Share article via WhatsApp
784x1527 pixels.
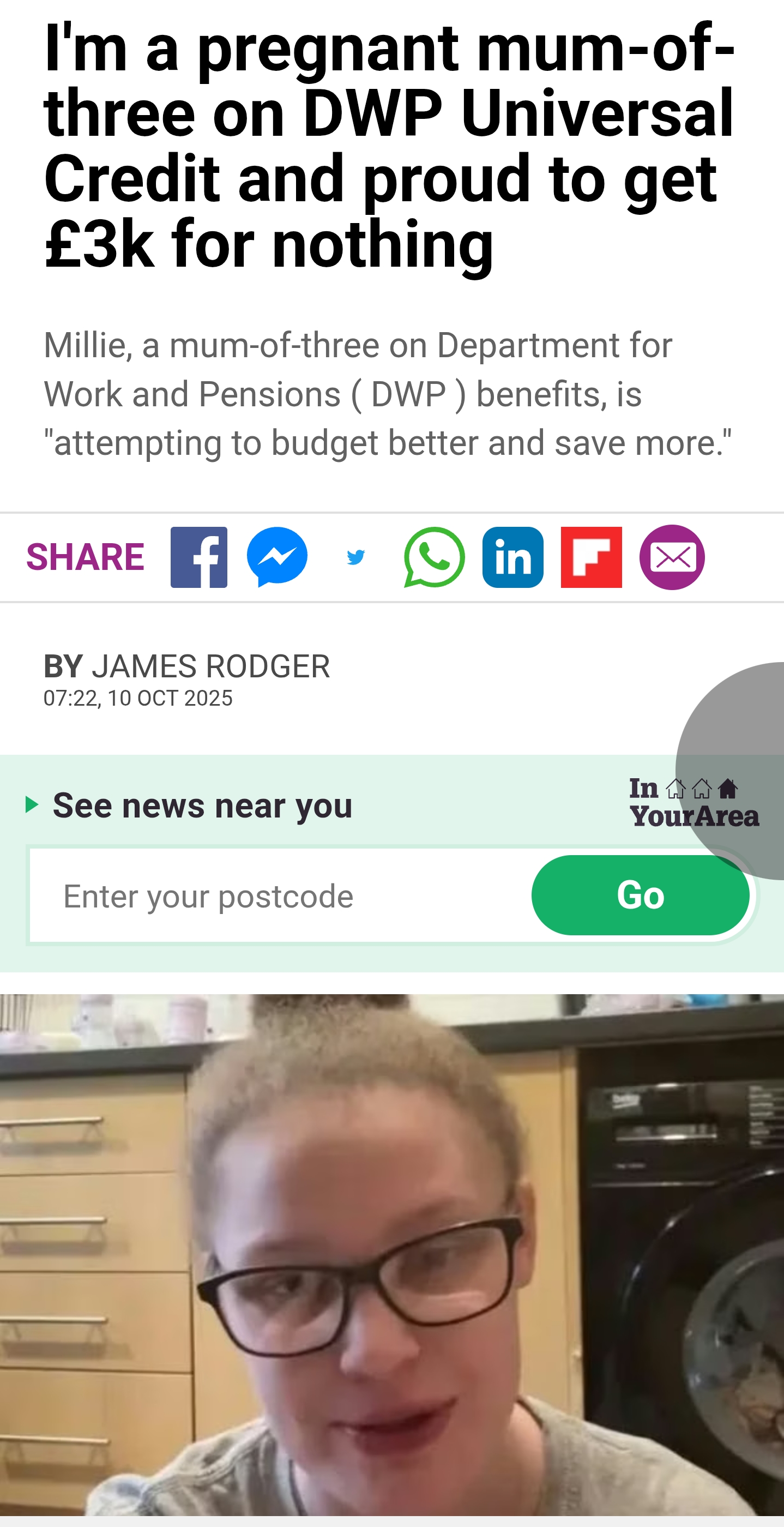435,557
